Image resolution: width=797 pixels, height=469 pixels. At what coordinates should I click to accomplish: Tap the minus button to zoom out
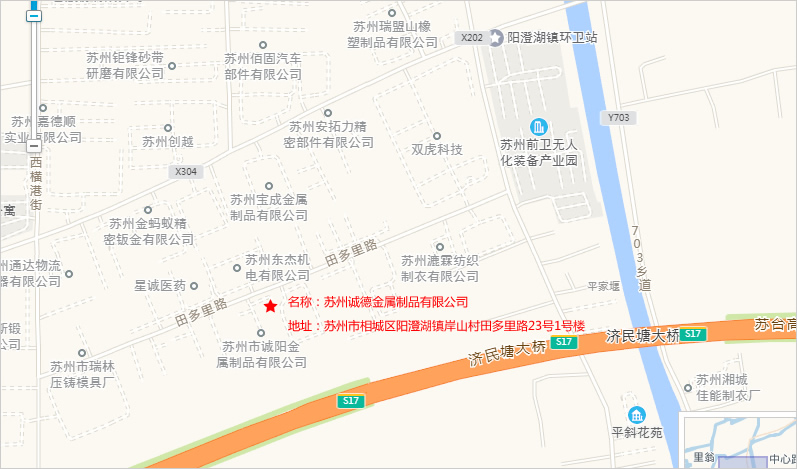34,146
